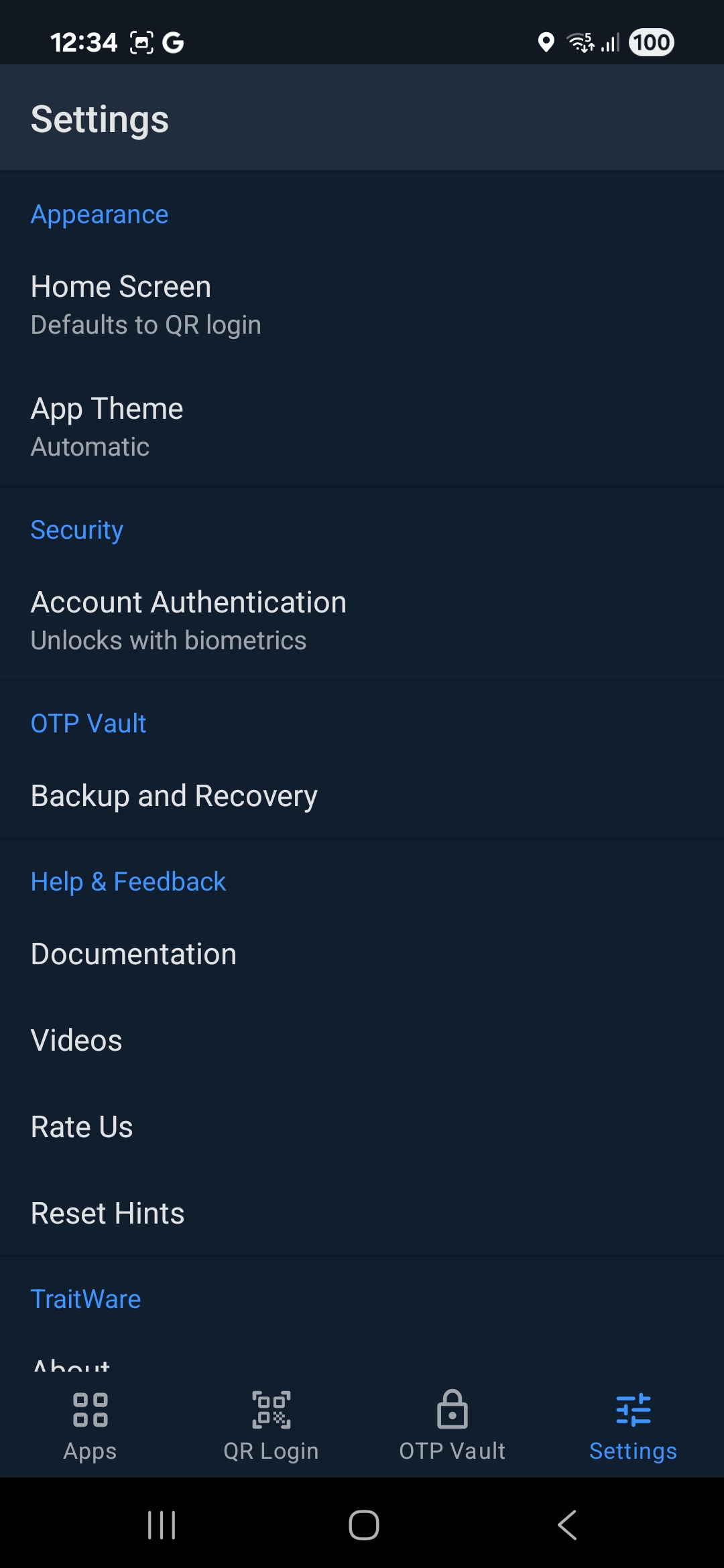This screenshot has width=724, height=1568.
Task: Change the App Theme setting
Action: pyautogui.click(x=362, y=427)
